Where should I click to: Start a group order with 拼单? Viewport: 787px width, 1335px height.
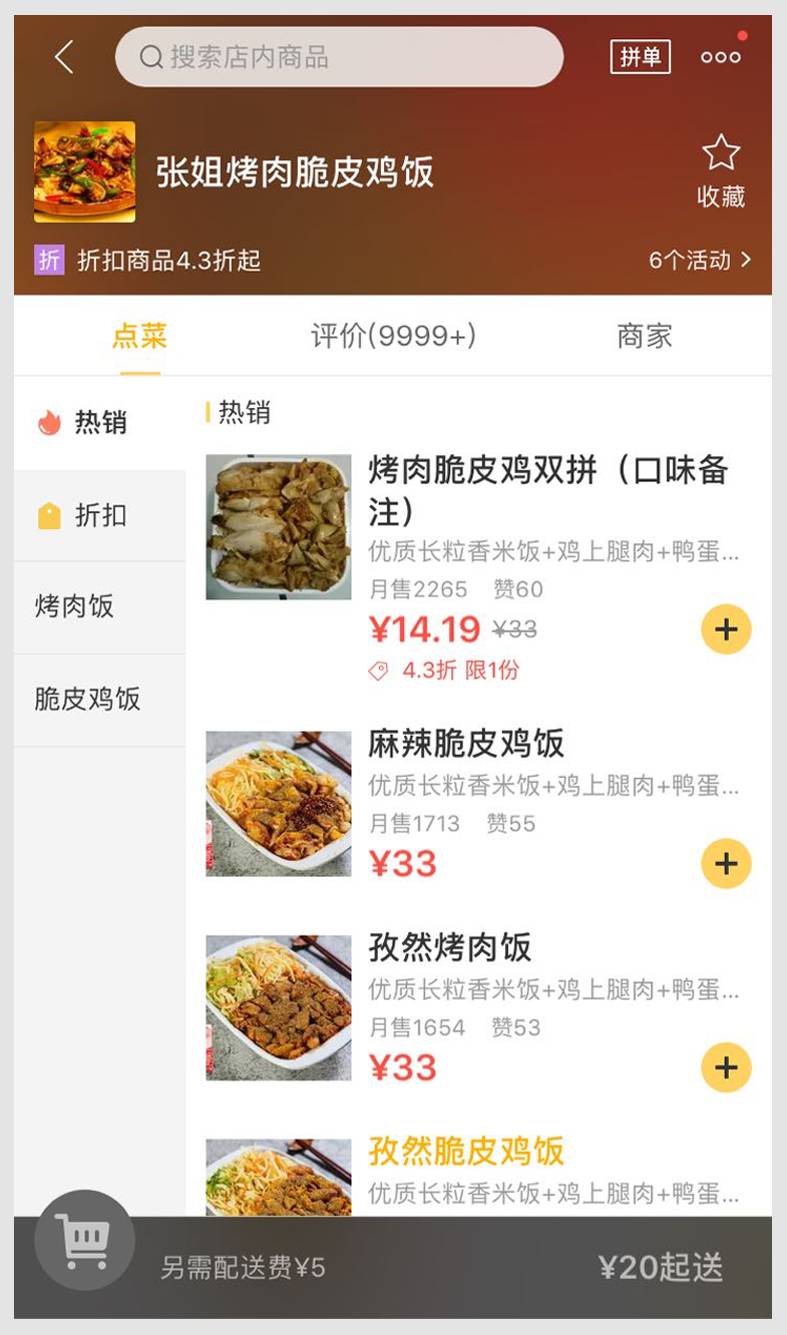(x=640, y=57)
